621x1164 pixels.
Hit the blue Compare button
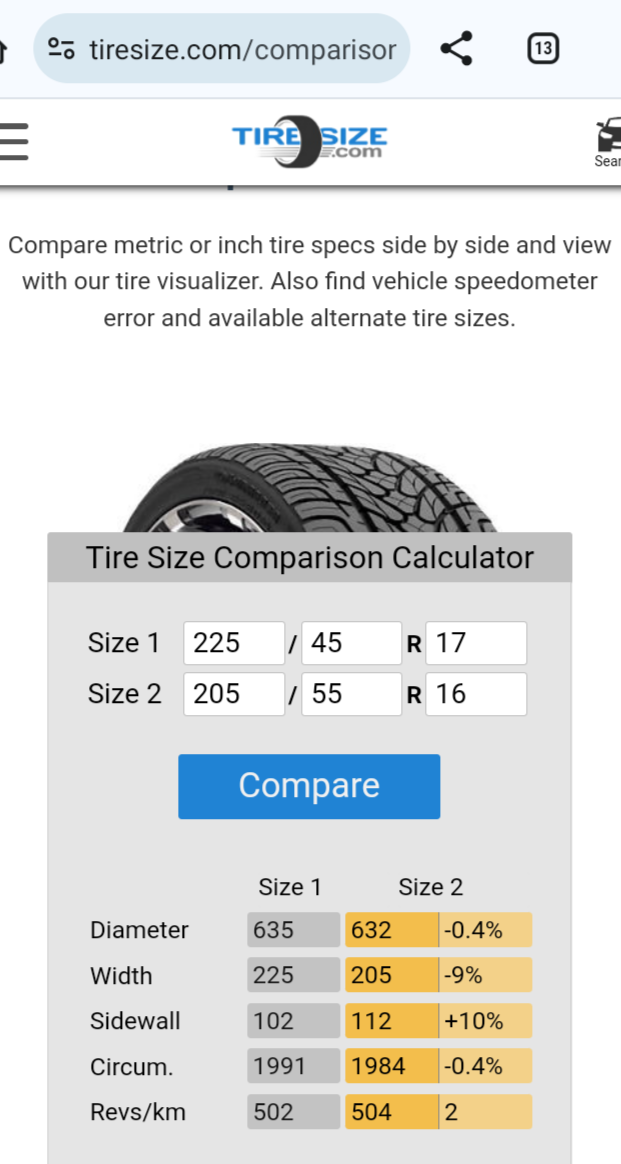coord(309,787)
